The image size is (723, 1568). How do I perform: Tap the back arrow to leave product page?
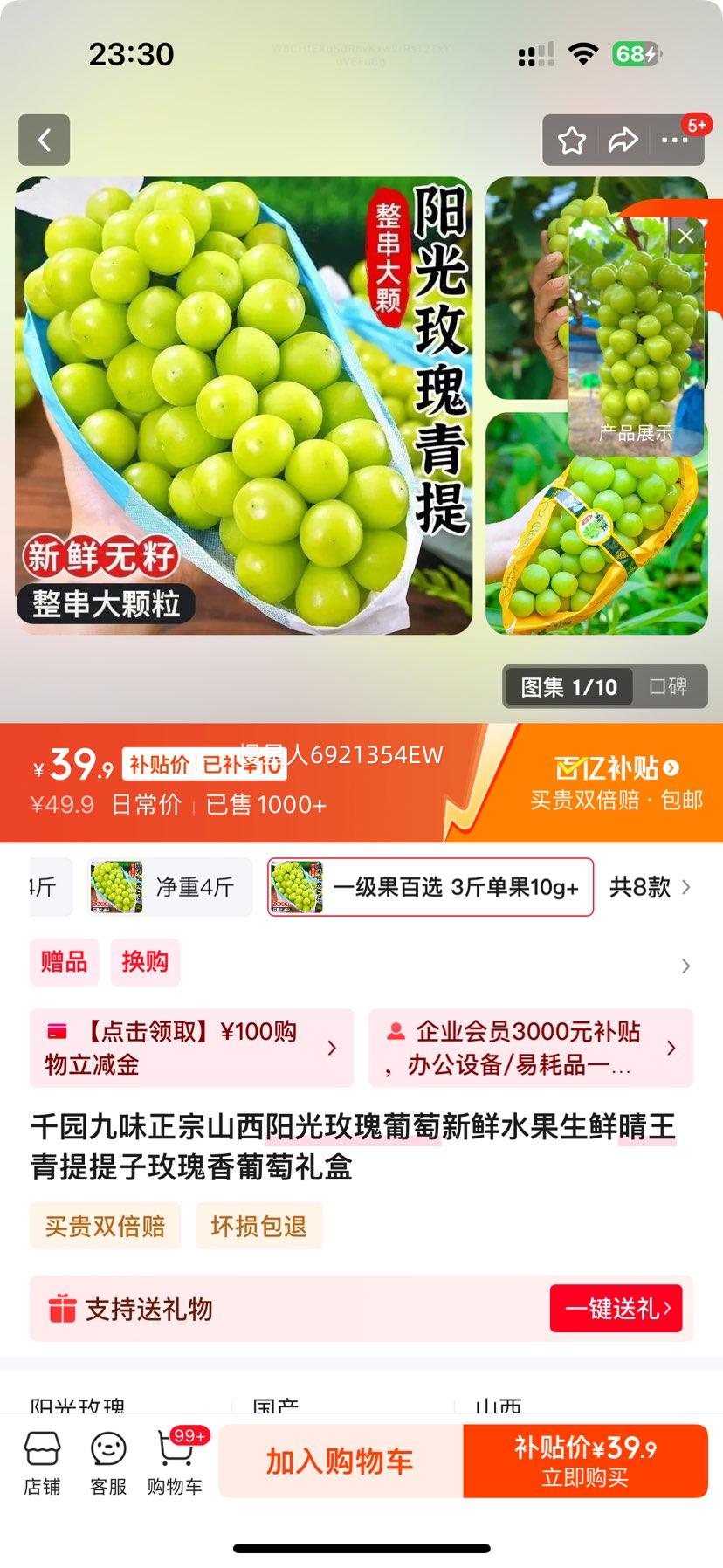(x=44, y=140)
